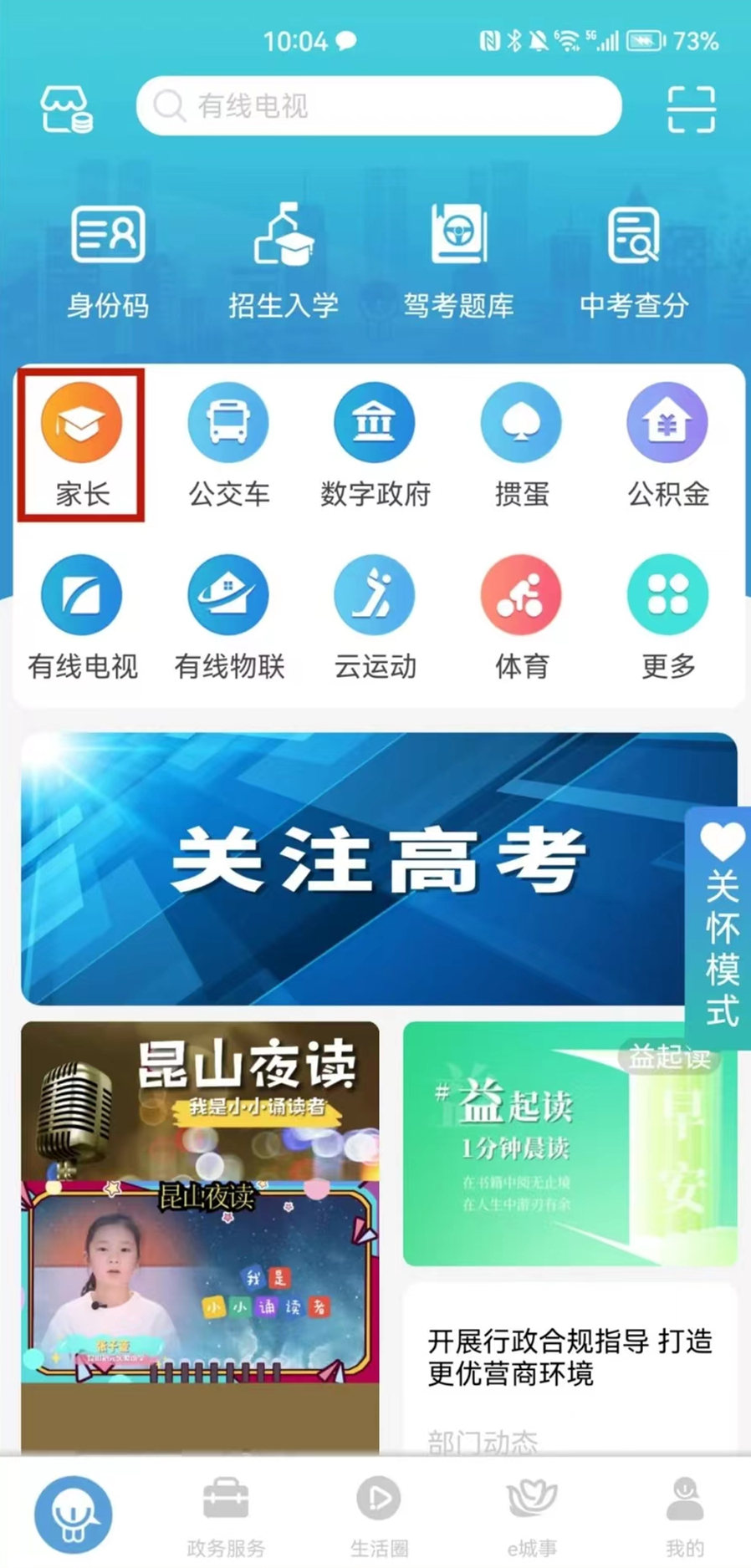Enable 关怀模式 care mode
751x1568 pixels.
point(719,926)
